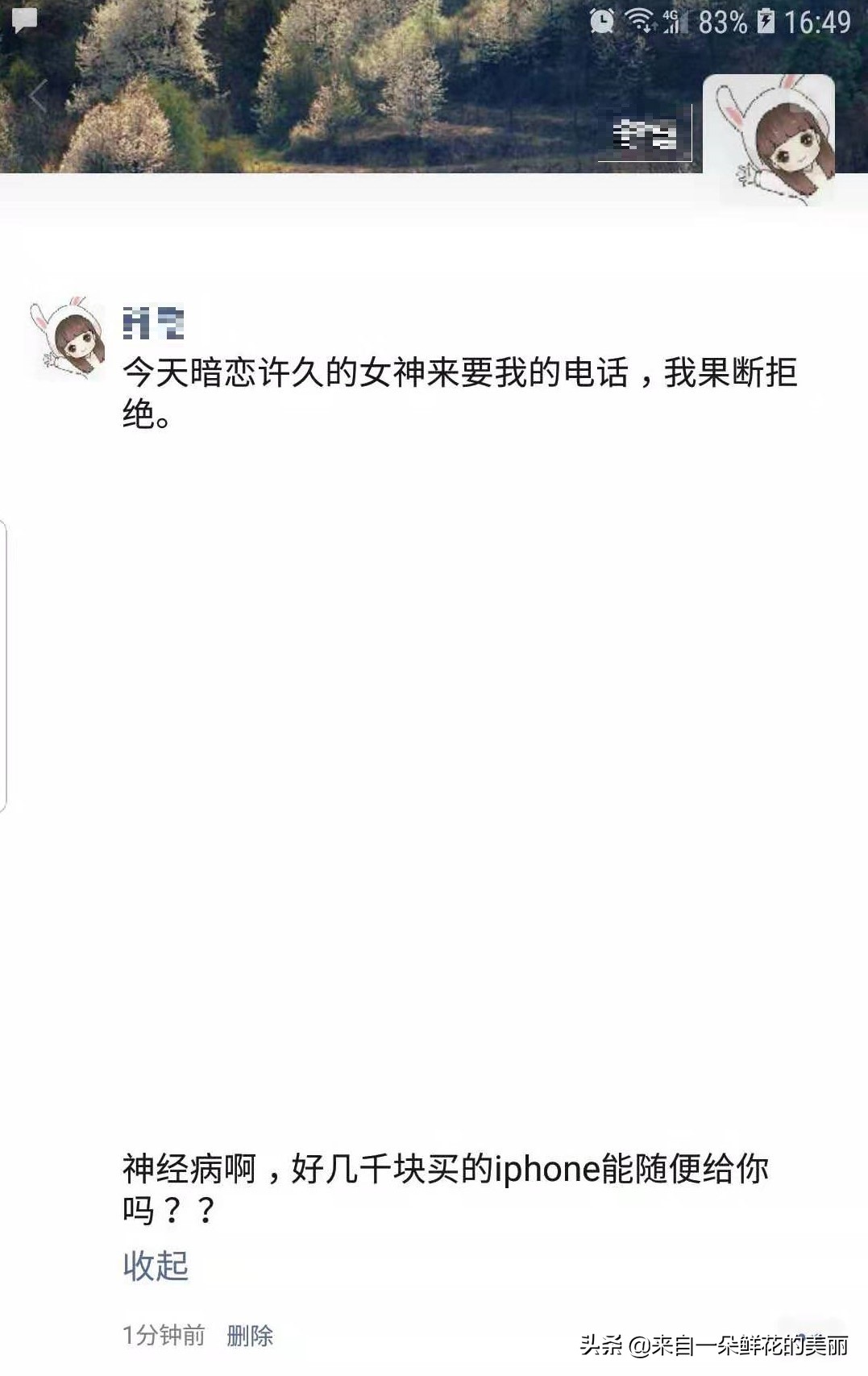Tap the blurred username above the post text

156,323
